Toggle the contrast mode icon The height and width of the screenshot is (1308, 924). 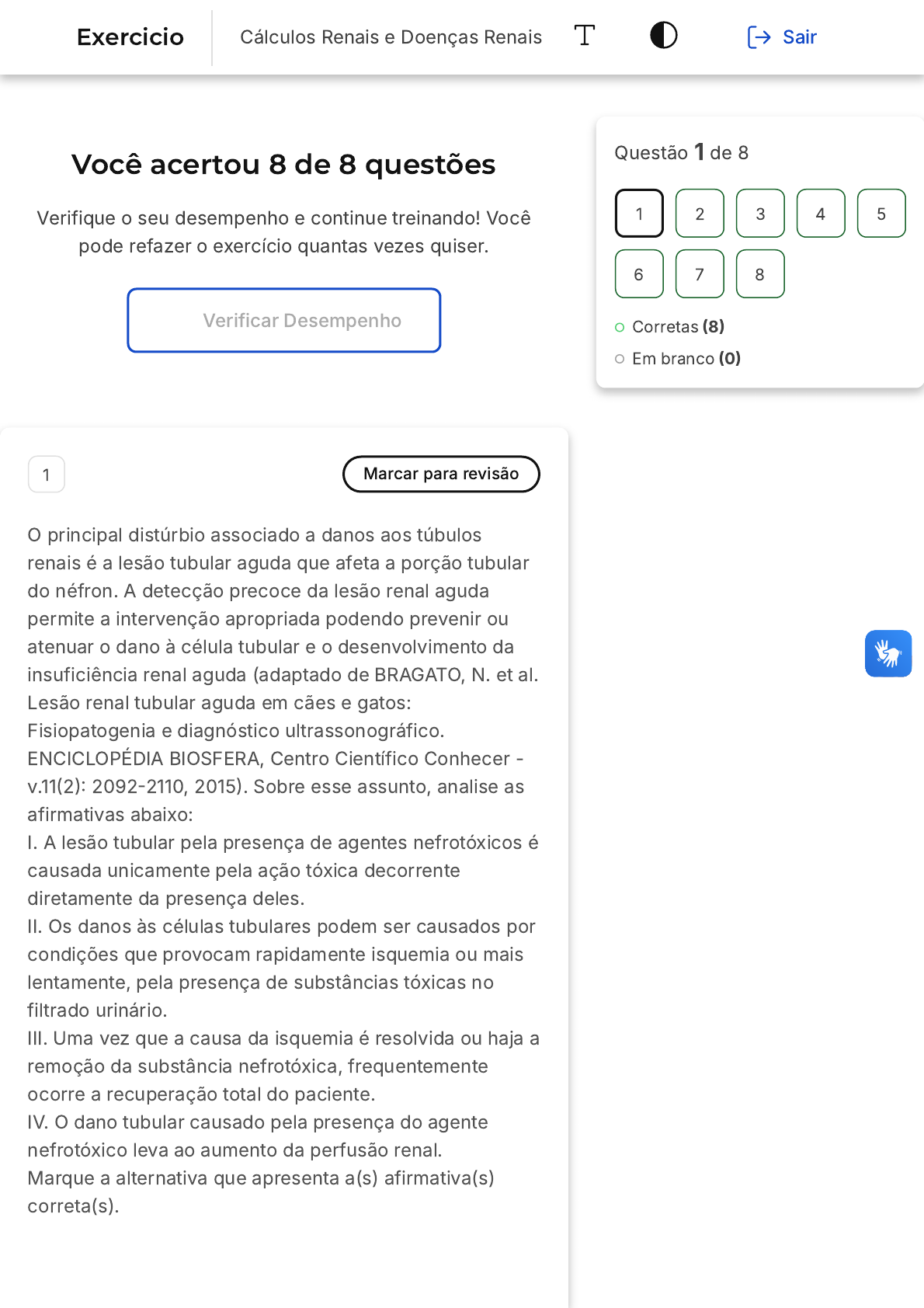click(664, 36)
